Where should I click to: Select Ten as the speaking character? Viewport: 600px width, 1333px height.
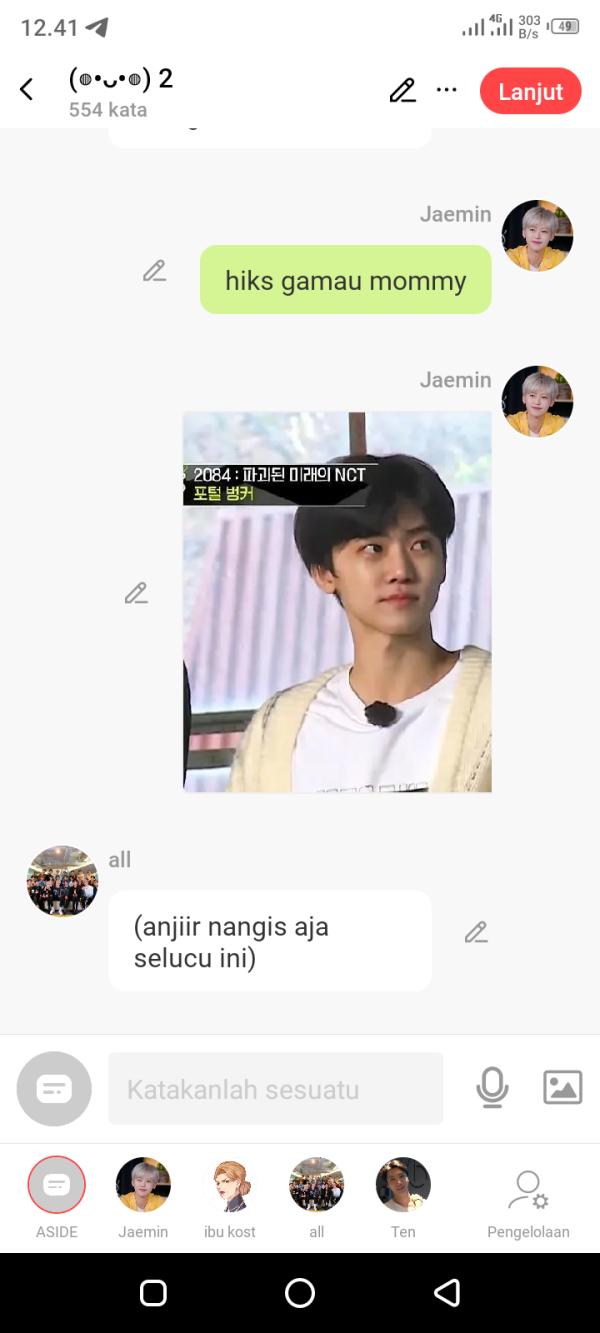click(x=403, y=1185)
